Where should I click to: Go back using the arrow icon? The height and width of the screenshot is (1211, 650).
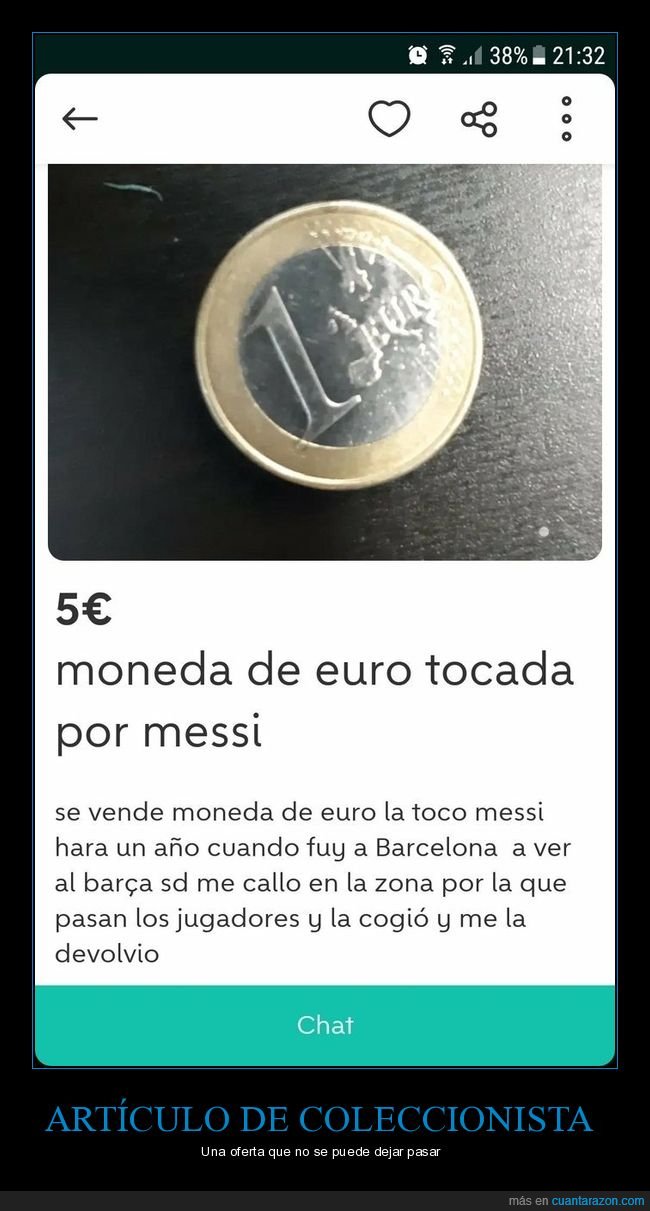tap(80, 119)
